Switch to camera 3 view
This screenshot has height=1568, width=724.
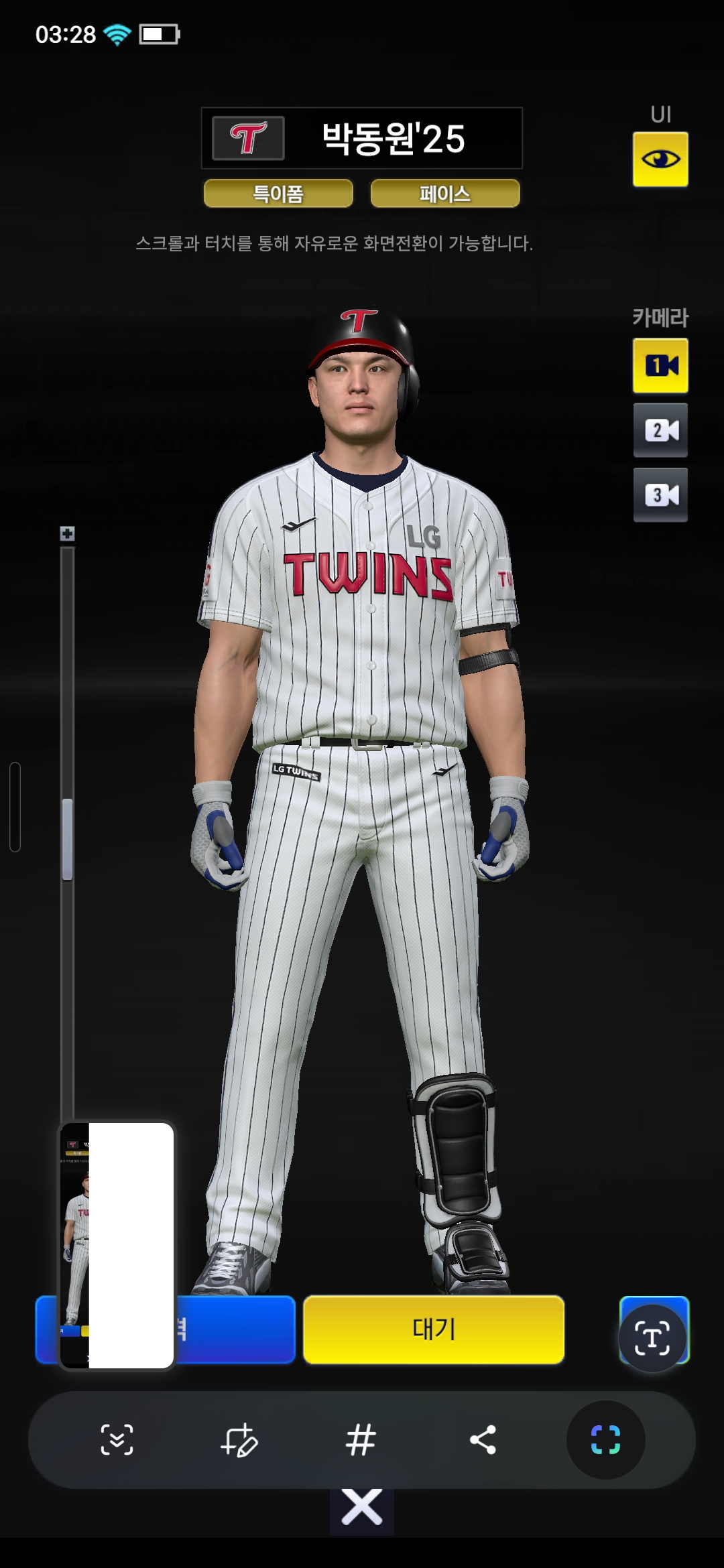[x=660, y=495]
